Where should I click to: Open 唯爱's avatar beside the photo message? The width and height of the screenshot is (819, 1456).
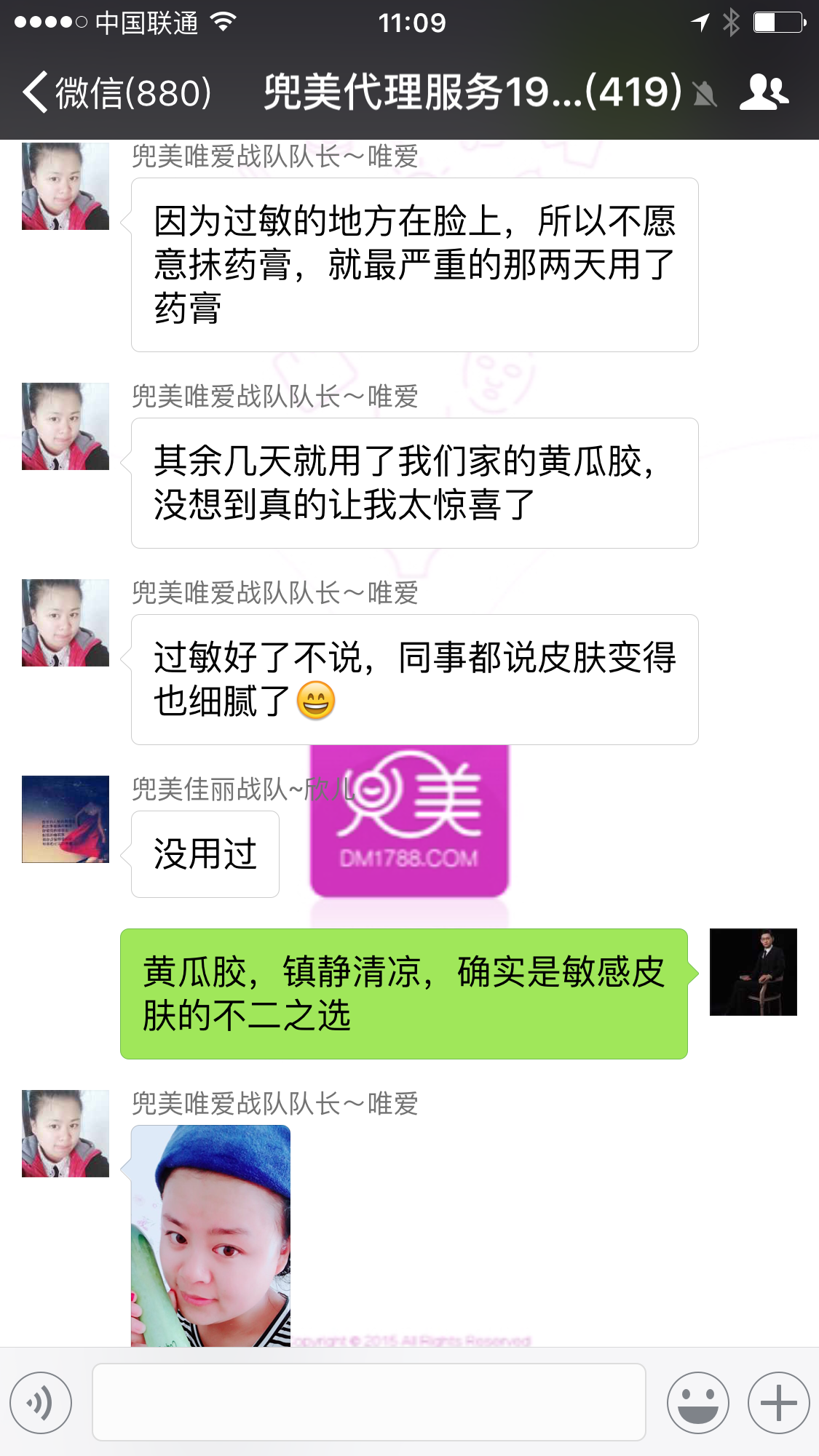(66, 1133)
